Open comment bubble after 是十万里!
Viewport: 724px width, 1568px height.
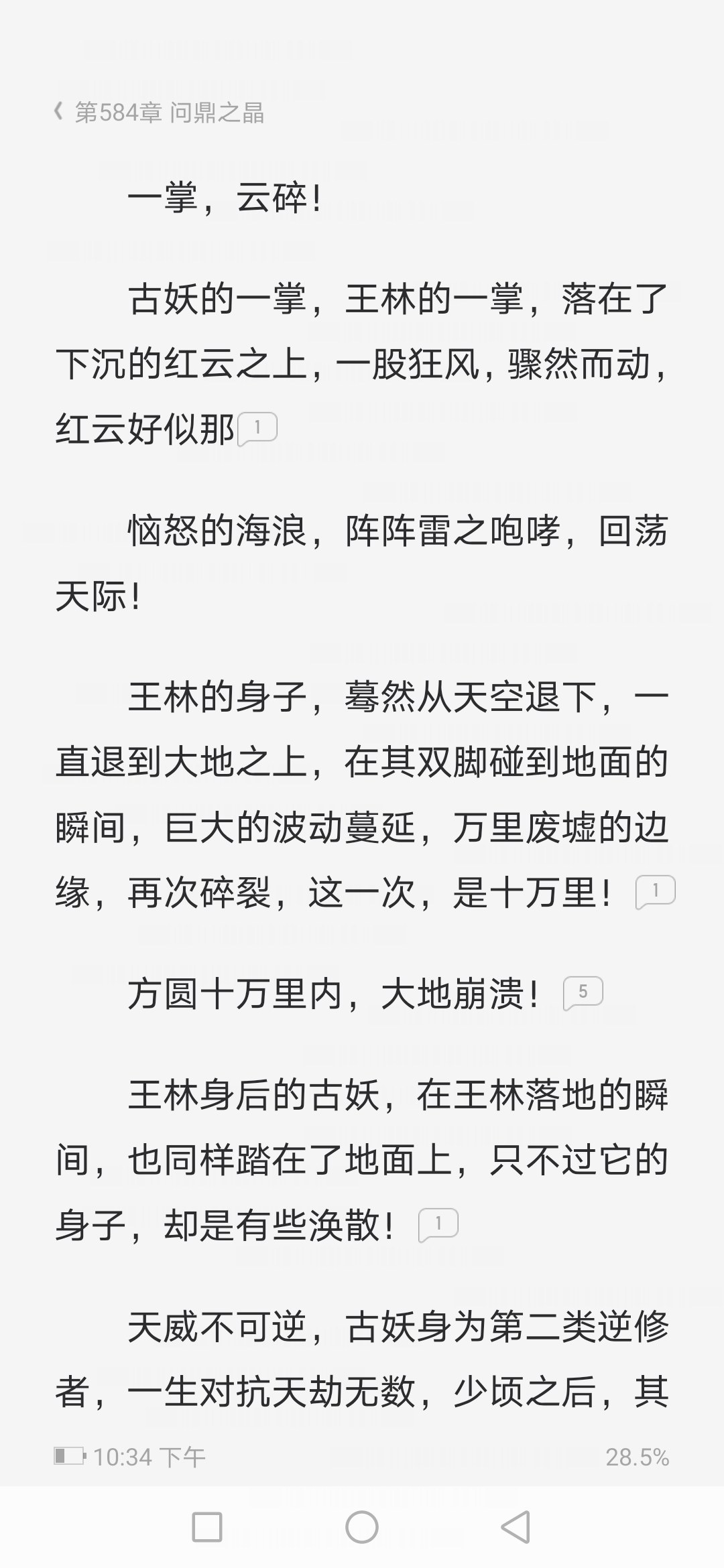tap(655, 892)
